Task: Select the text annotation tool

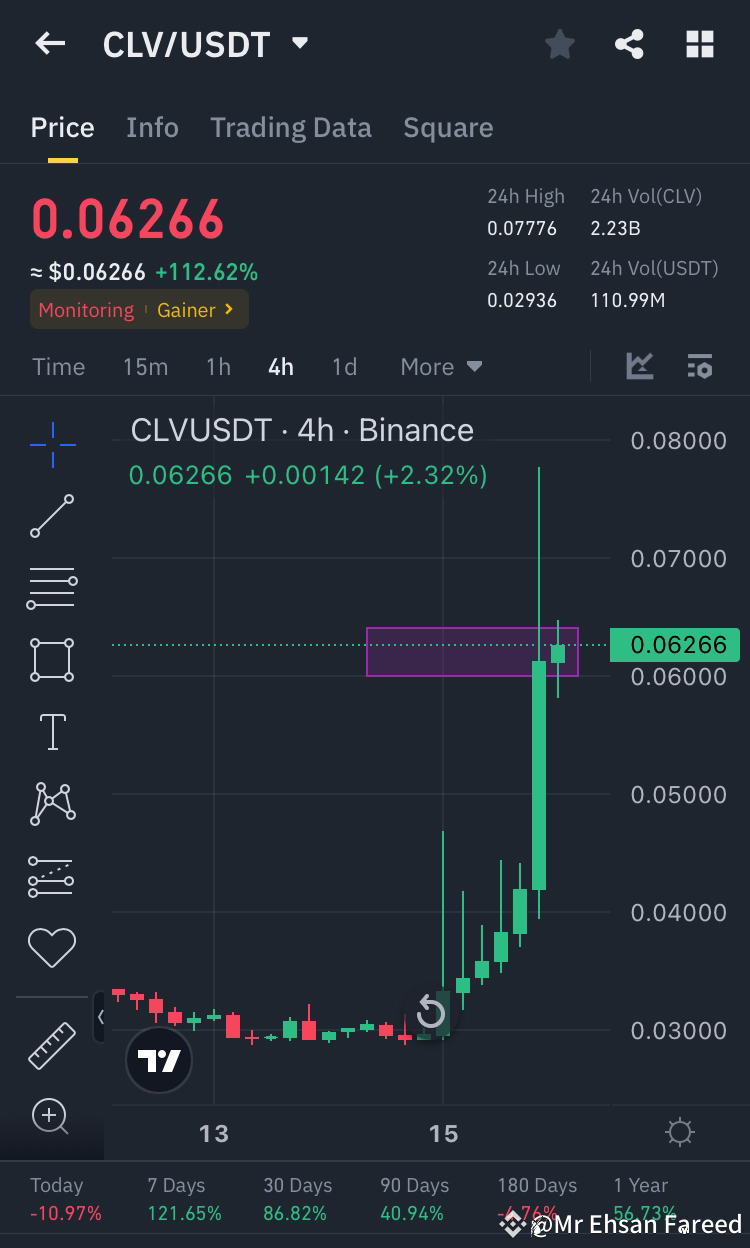Action: point(51,731)
